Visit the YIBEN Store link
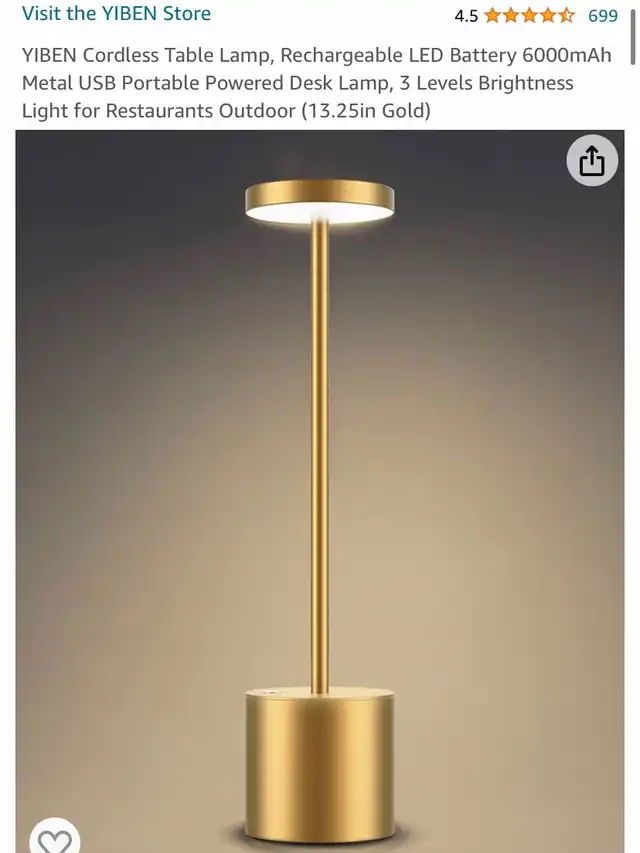Screen dimensions: 640x853 116,14
